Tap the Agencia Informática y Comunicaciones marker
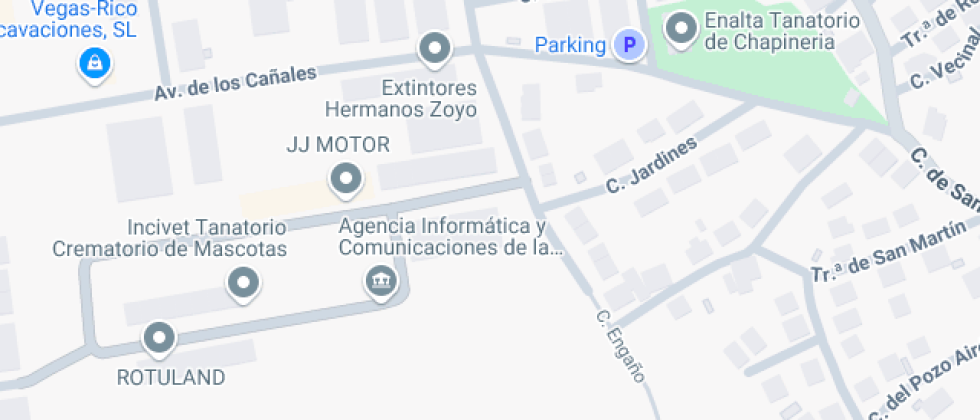This screenshot has width=980, height=420. coord(380,280)
